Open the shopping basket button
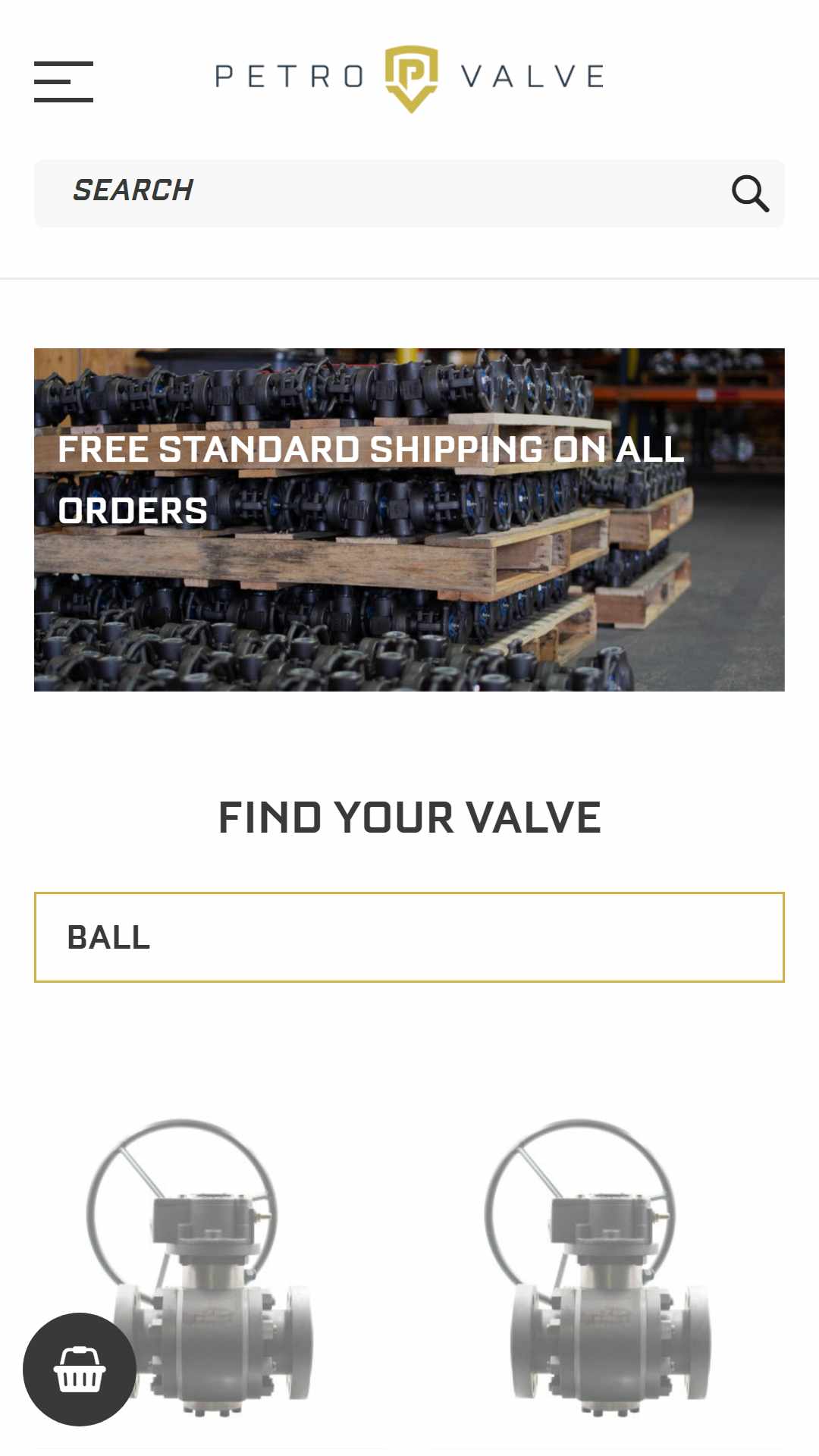The width and height of the screenshot is (819, 1456). pos(80,1369)
